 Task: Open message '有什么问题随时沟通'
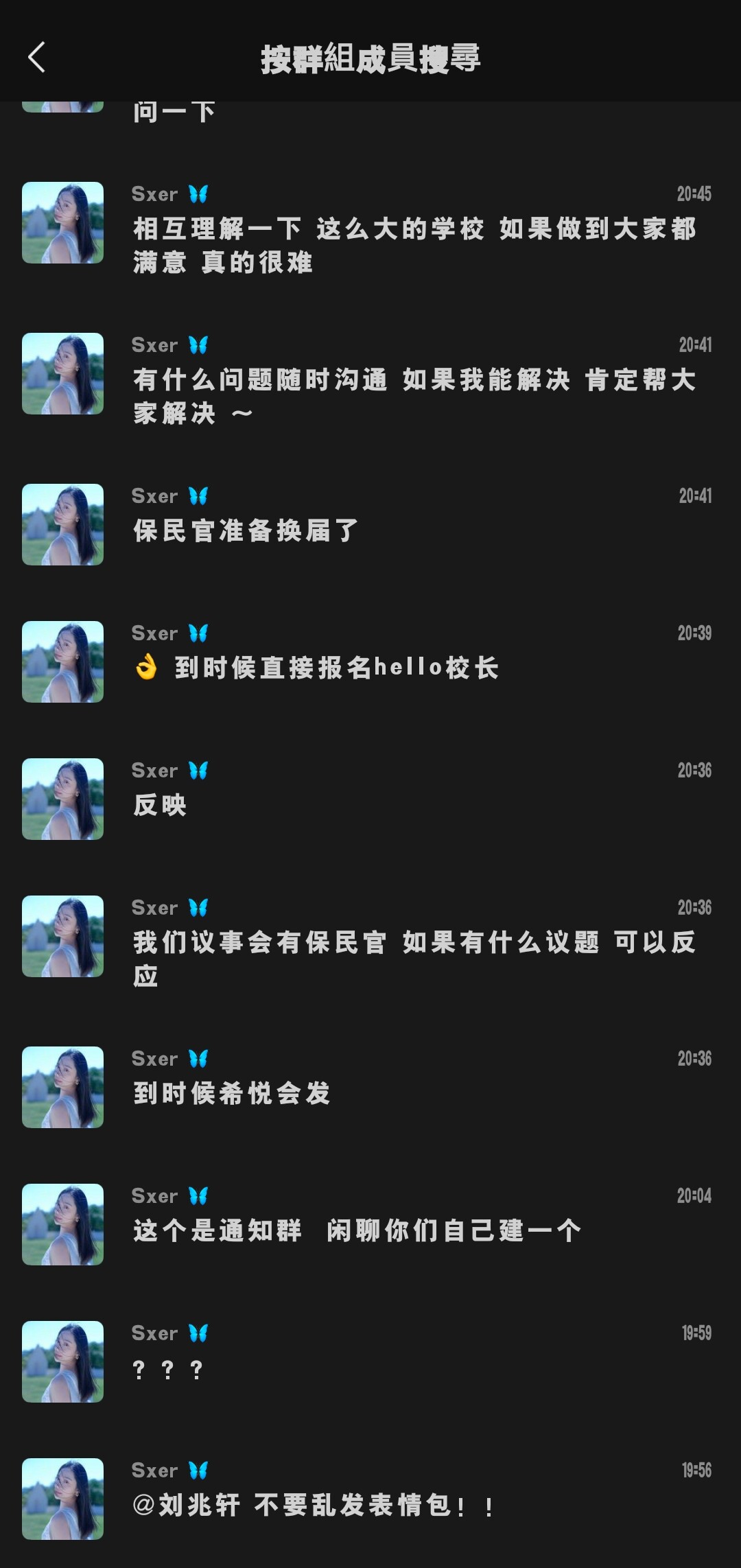414,396
